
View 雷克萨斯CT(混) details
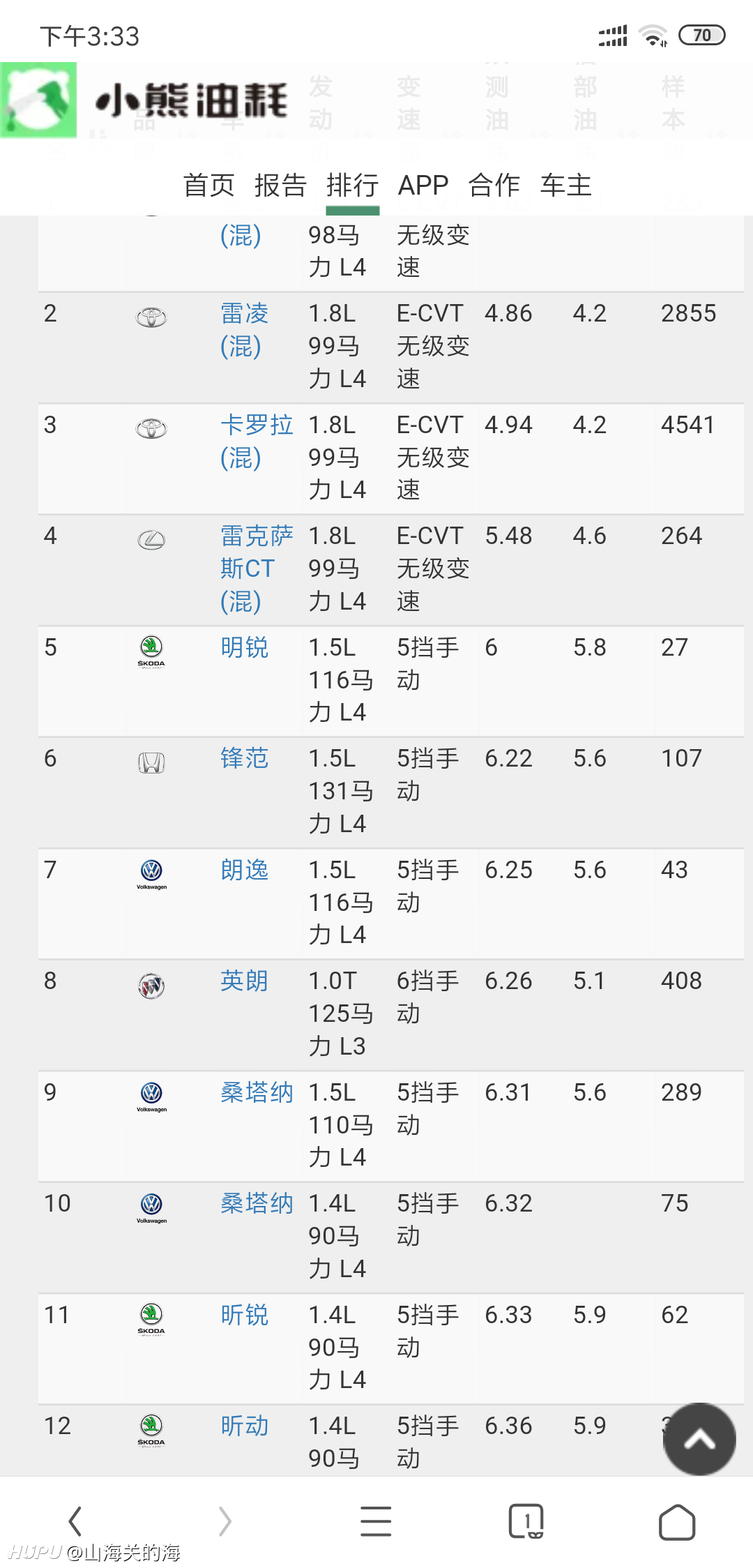257,568
